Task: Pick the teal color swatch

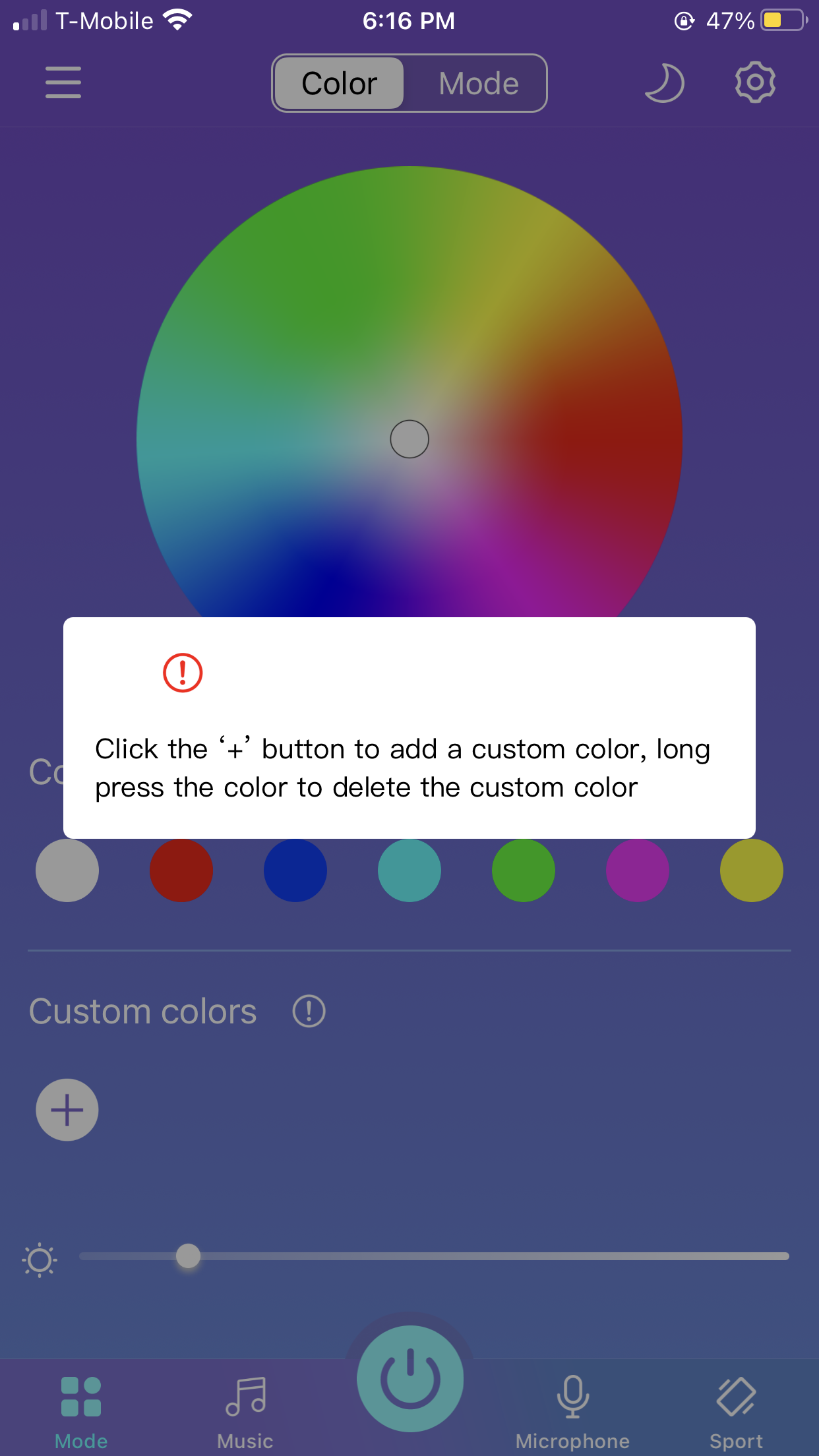Action: tap(409, 870)
